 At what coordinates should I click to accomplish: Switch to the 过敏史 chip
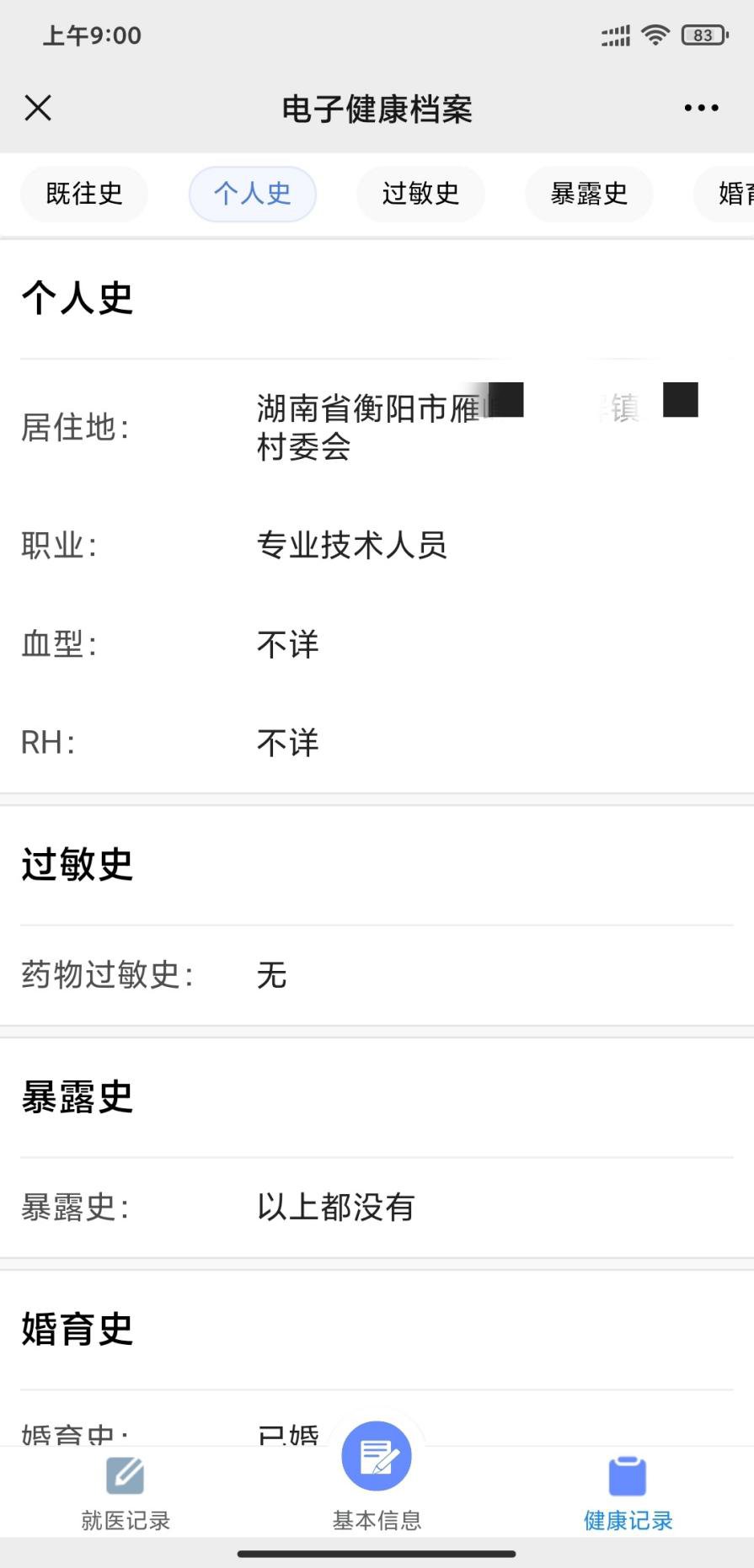click(420, 194)
